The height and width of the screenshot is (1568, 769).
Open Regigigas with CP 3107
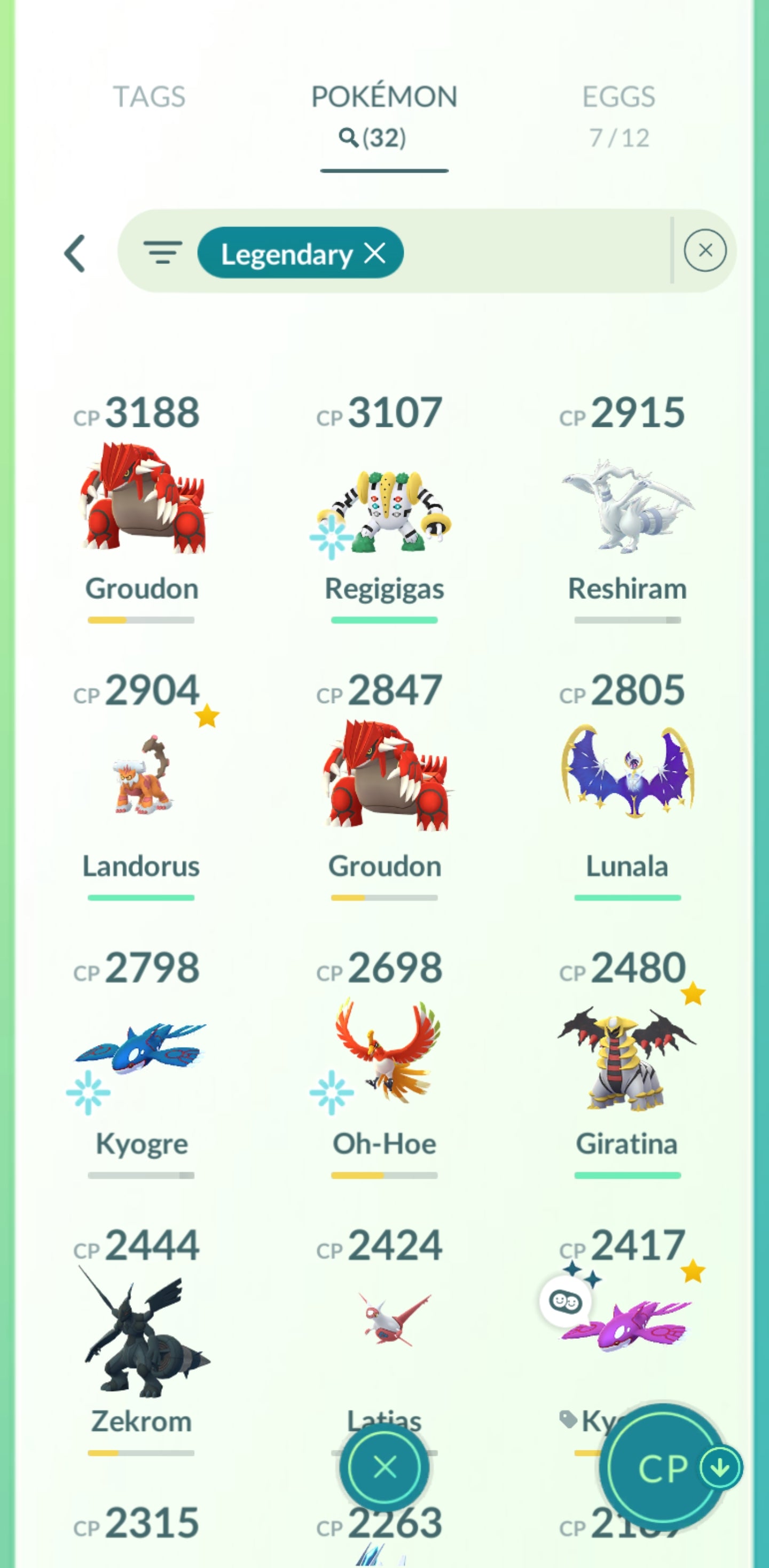(x=384, y=505)
